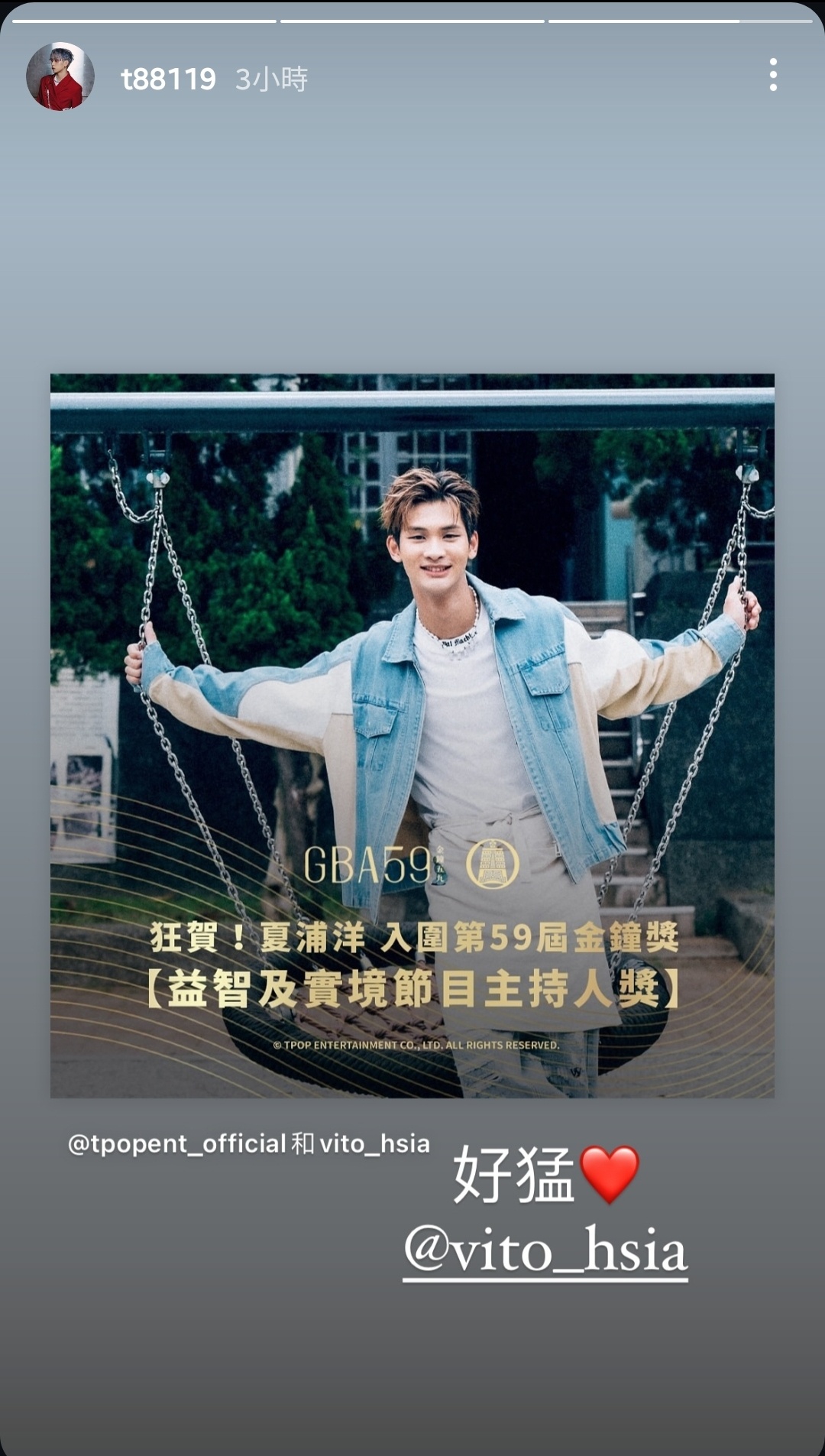Open the three-dot story options menu
This screenshot has height=1456, width=825.
point(773,75)
